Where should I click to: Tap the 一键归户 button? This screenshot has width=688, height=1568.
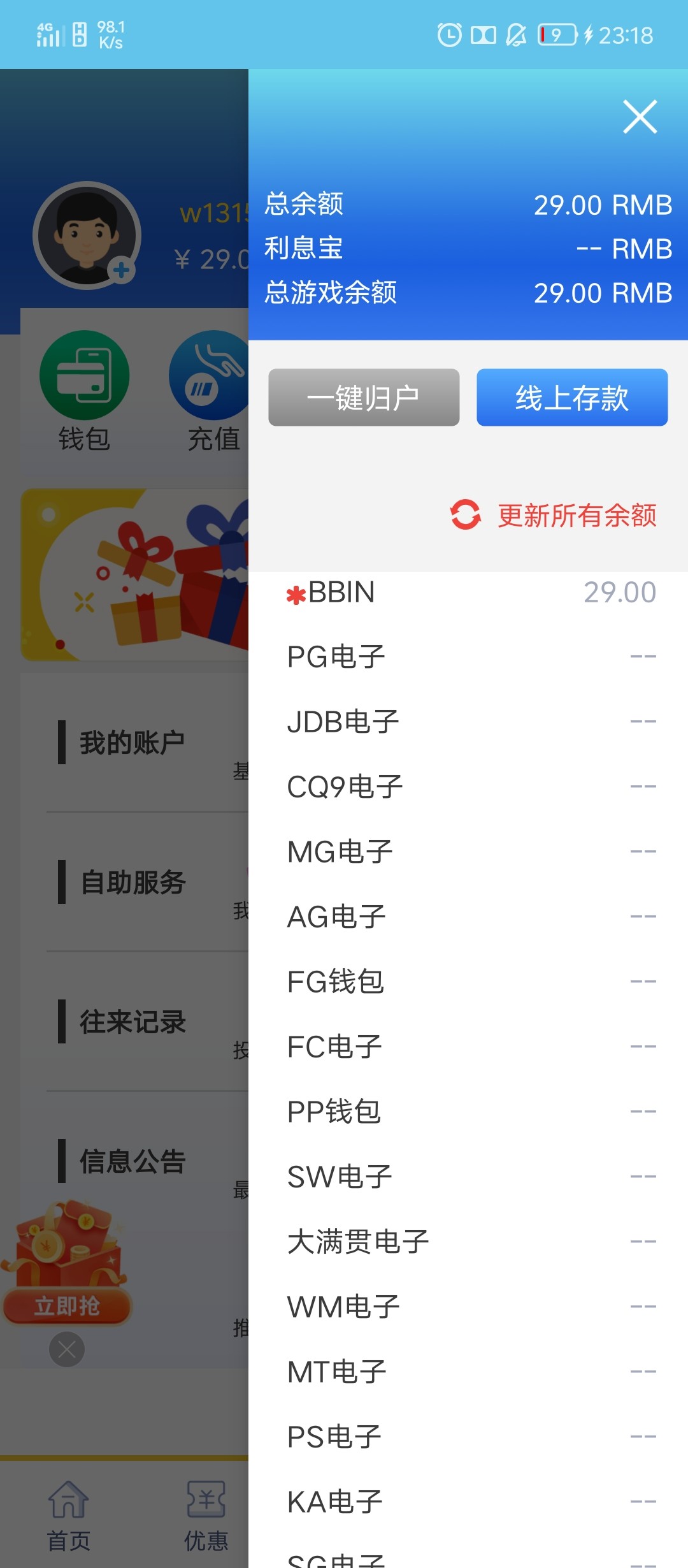click(364, 398)
